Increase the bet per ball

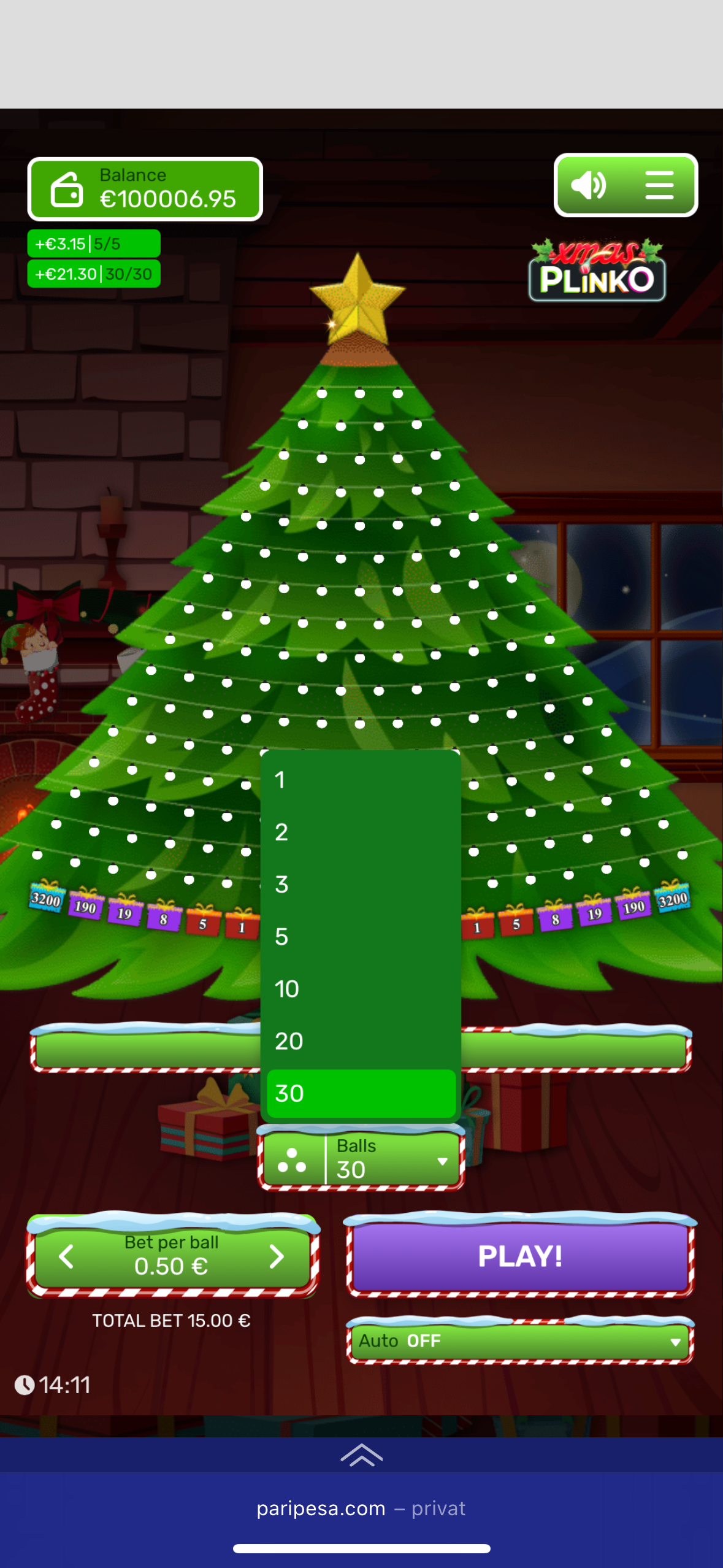coord(277,1256)
